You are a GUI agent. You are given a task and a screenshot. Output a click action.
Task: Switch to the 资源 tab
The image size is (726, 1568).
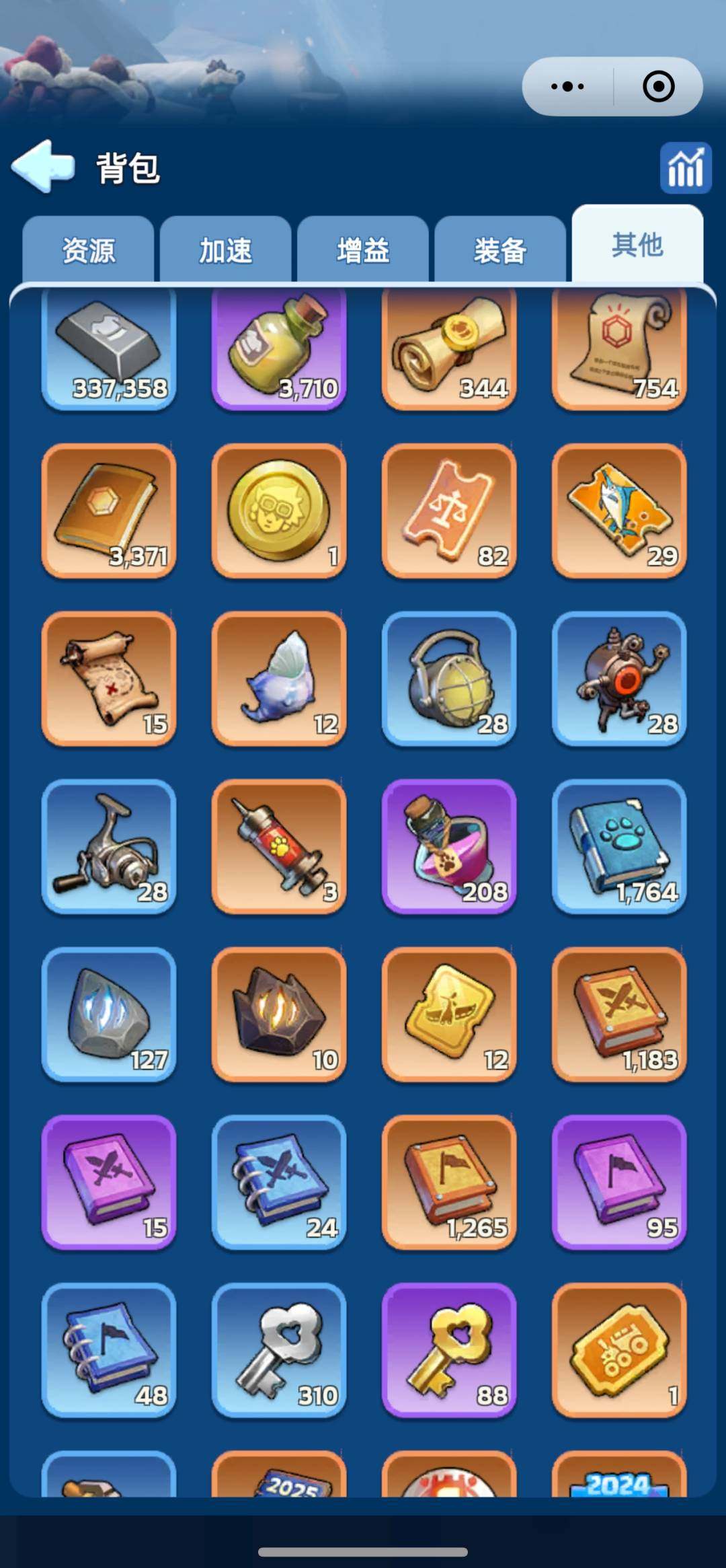(88, 250)
